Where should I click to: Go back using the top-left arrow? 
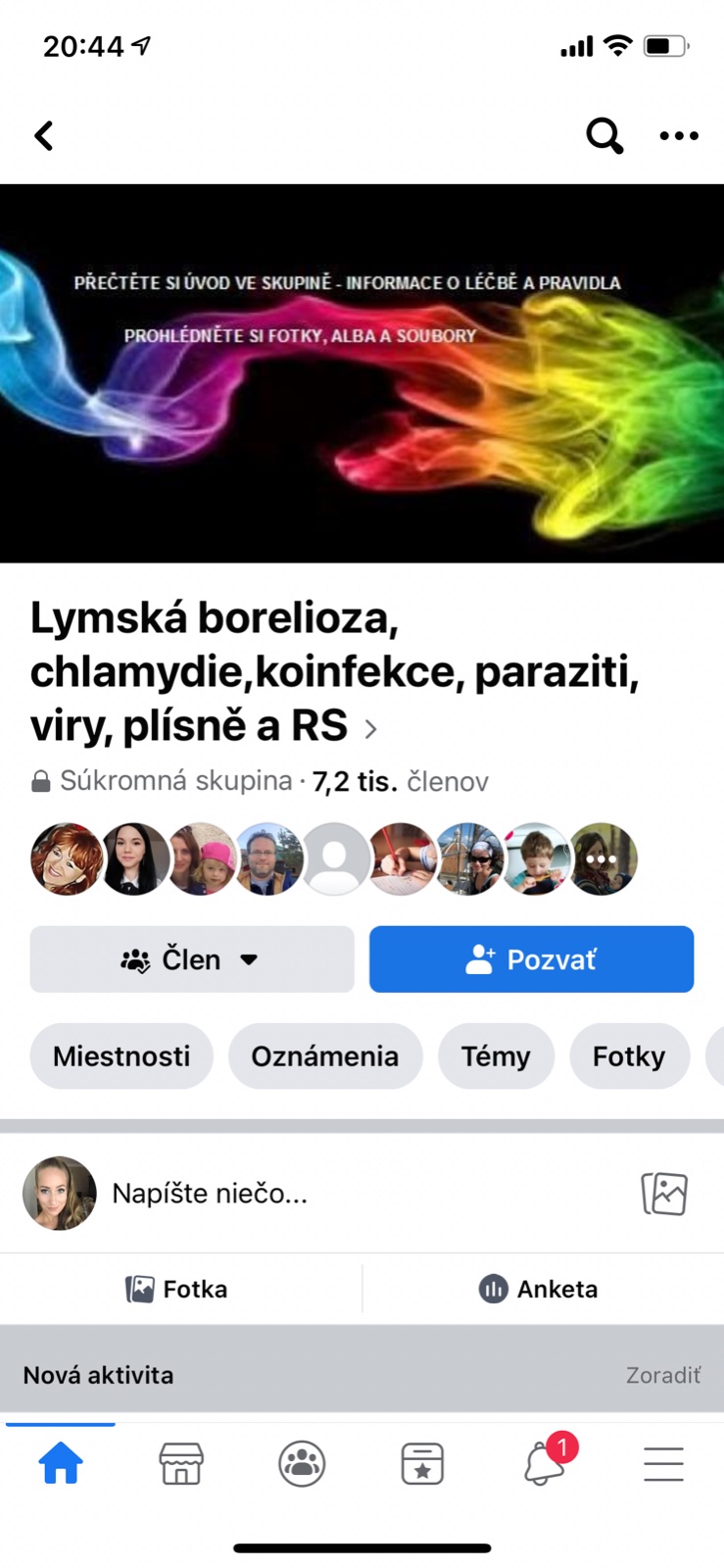click(44, 136)
